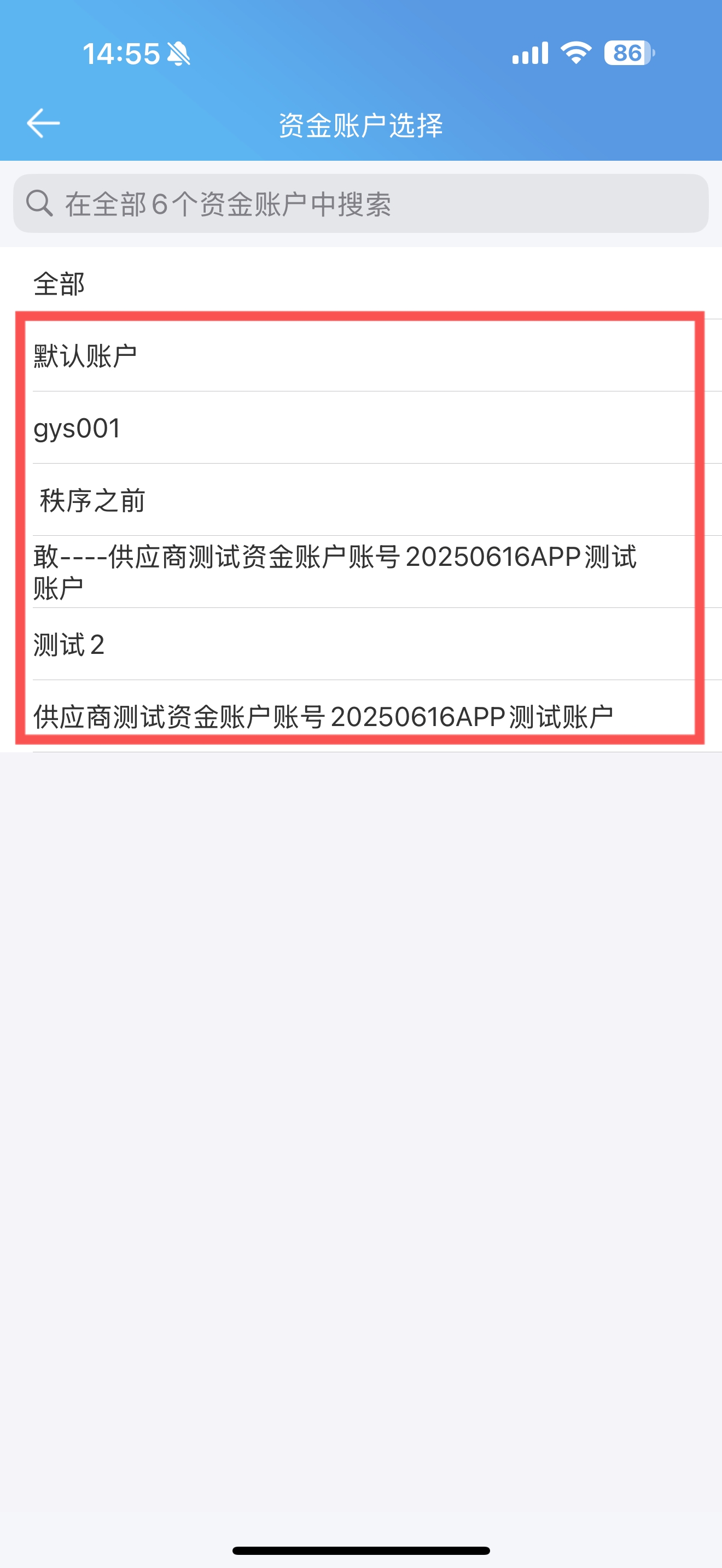Viewport: 722px width, 1568px height.
Task: Select the 全部 option
Action: [361, 284]
